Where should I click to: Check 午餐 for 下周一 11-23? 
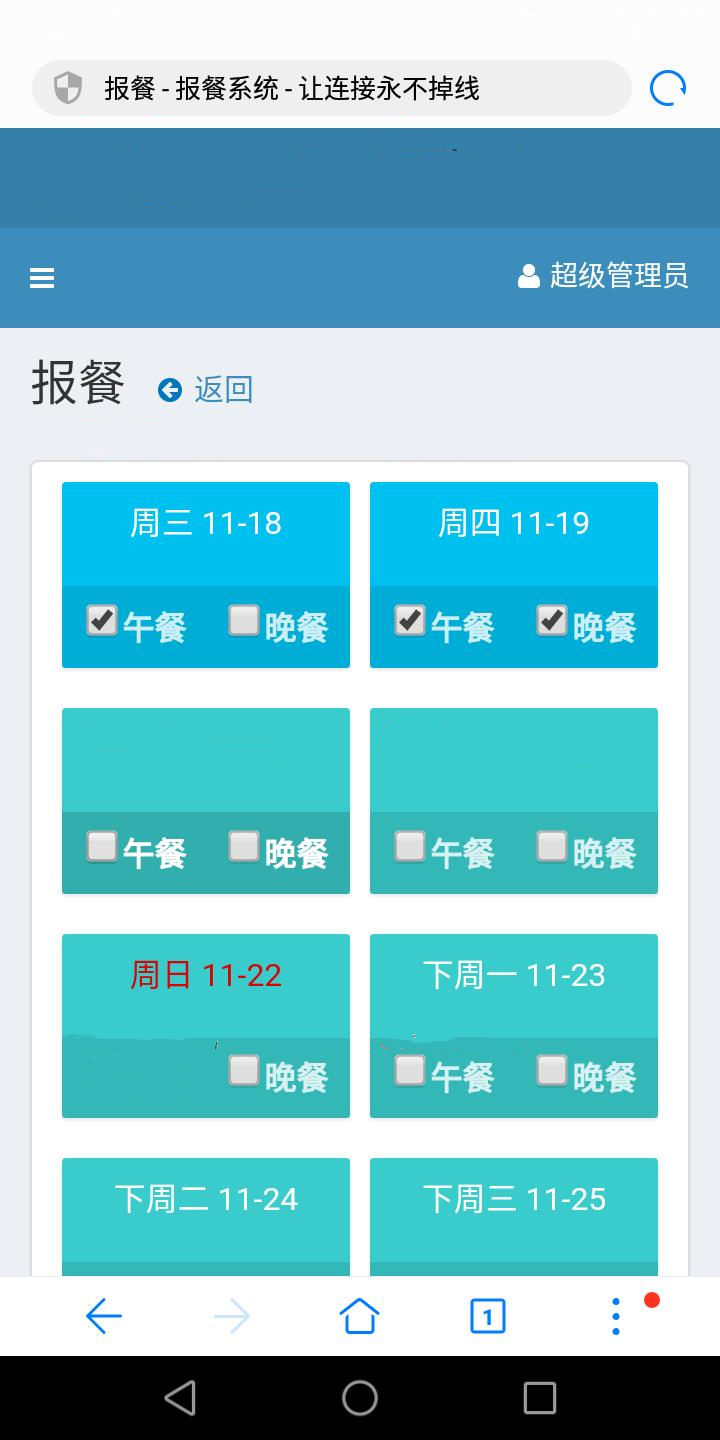pos(410,1071)
